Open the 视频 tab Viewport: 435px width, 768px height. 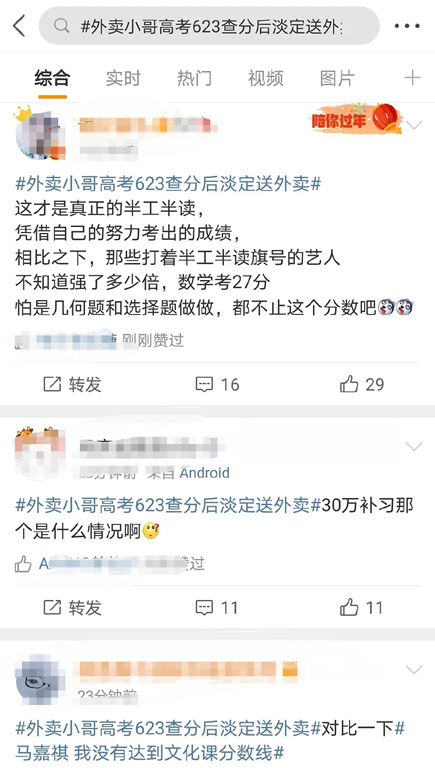pos(266,78)
